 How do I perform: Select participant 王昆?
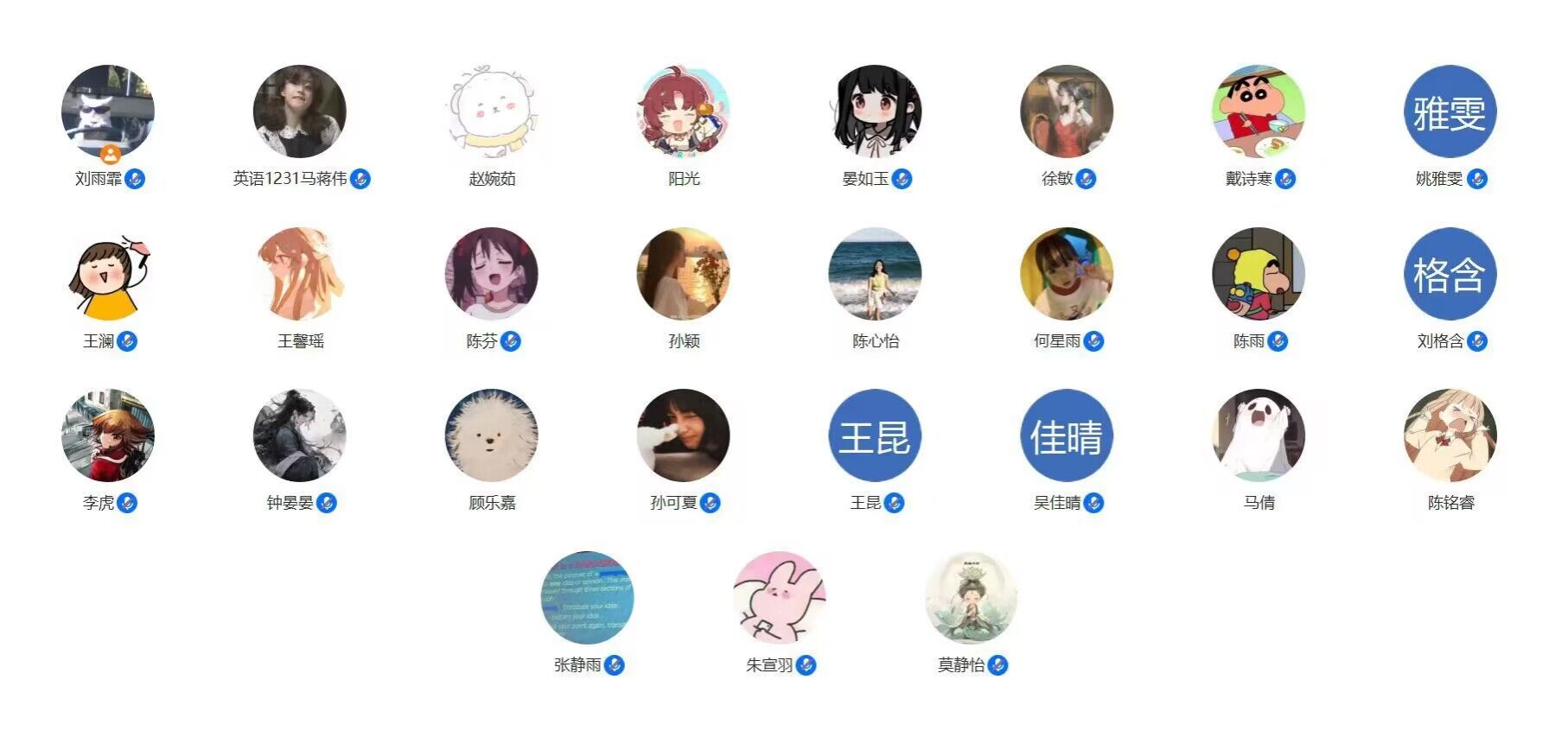click(x=876, y=435)
